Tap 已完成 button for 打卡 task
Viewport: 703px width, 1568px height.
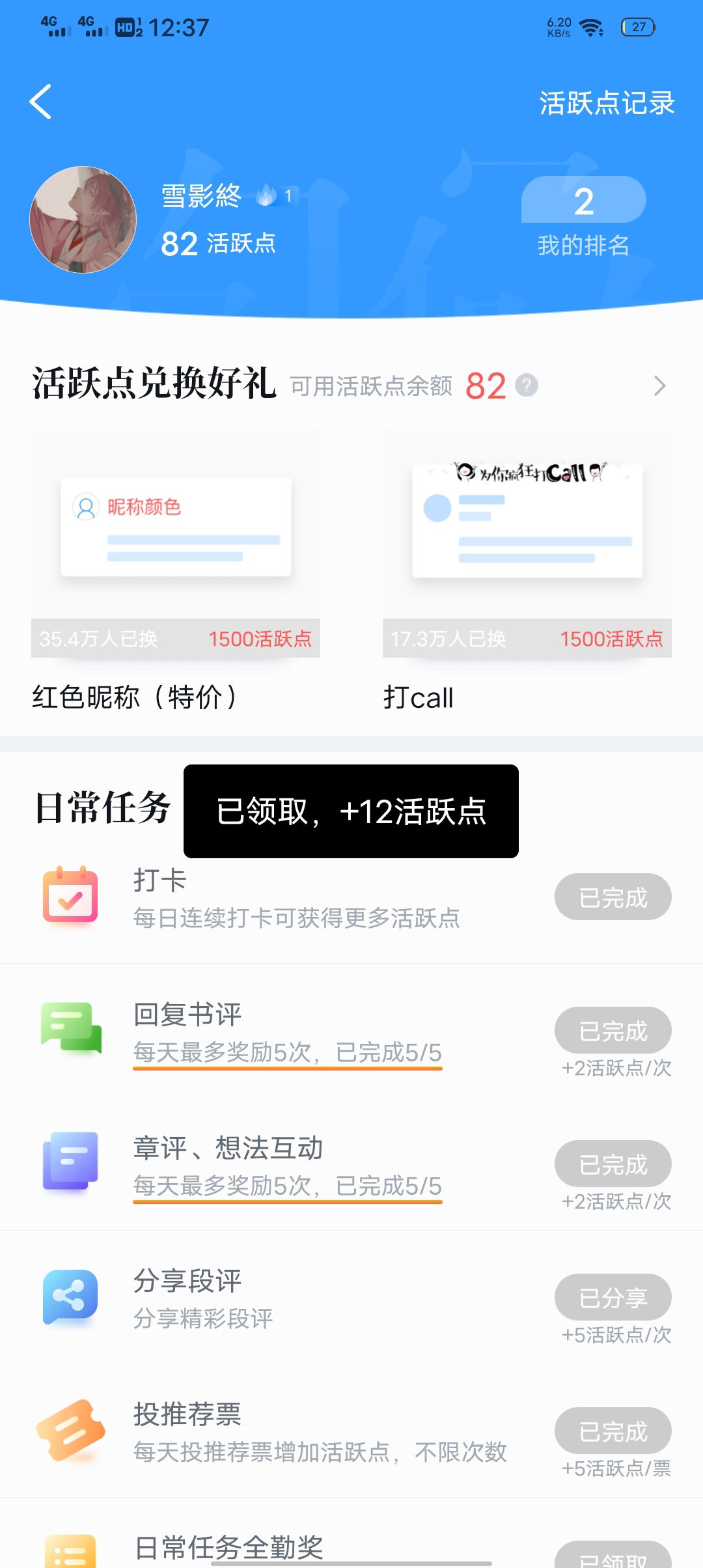613,897
